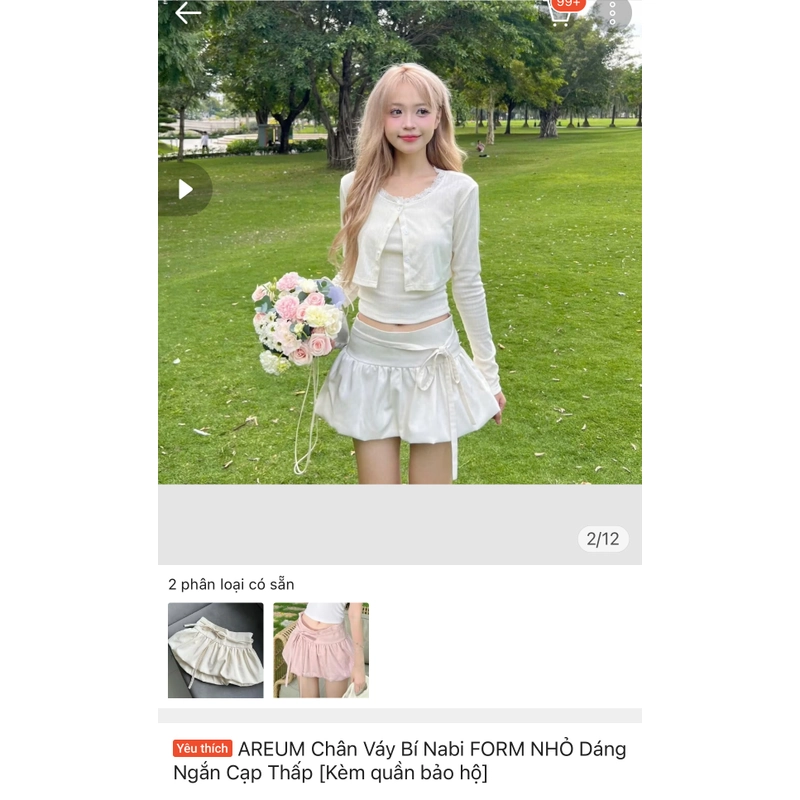The image size is (800, 800).
Task: Open the shopping cart
Action: point(561,10)
